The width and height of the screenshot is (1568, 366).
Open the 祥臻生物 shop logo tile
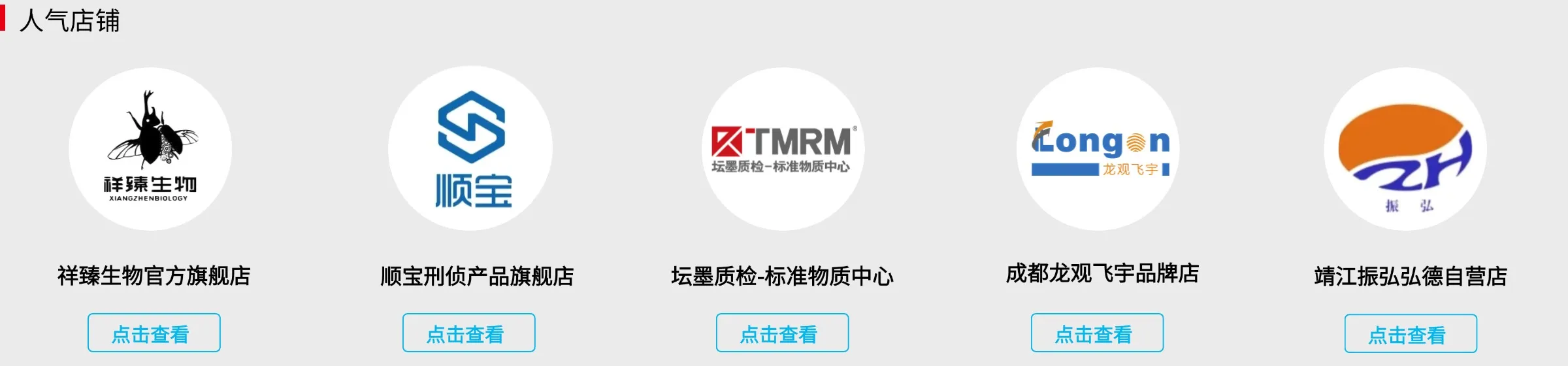tap(150, 149)
